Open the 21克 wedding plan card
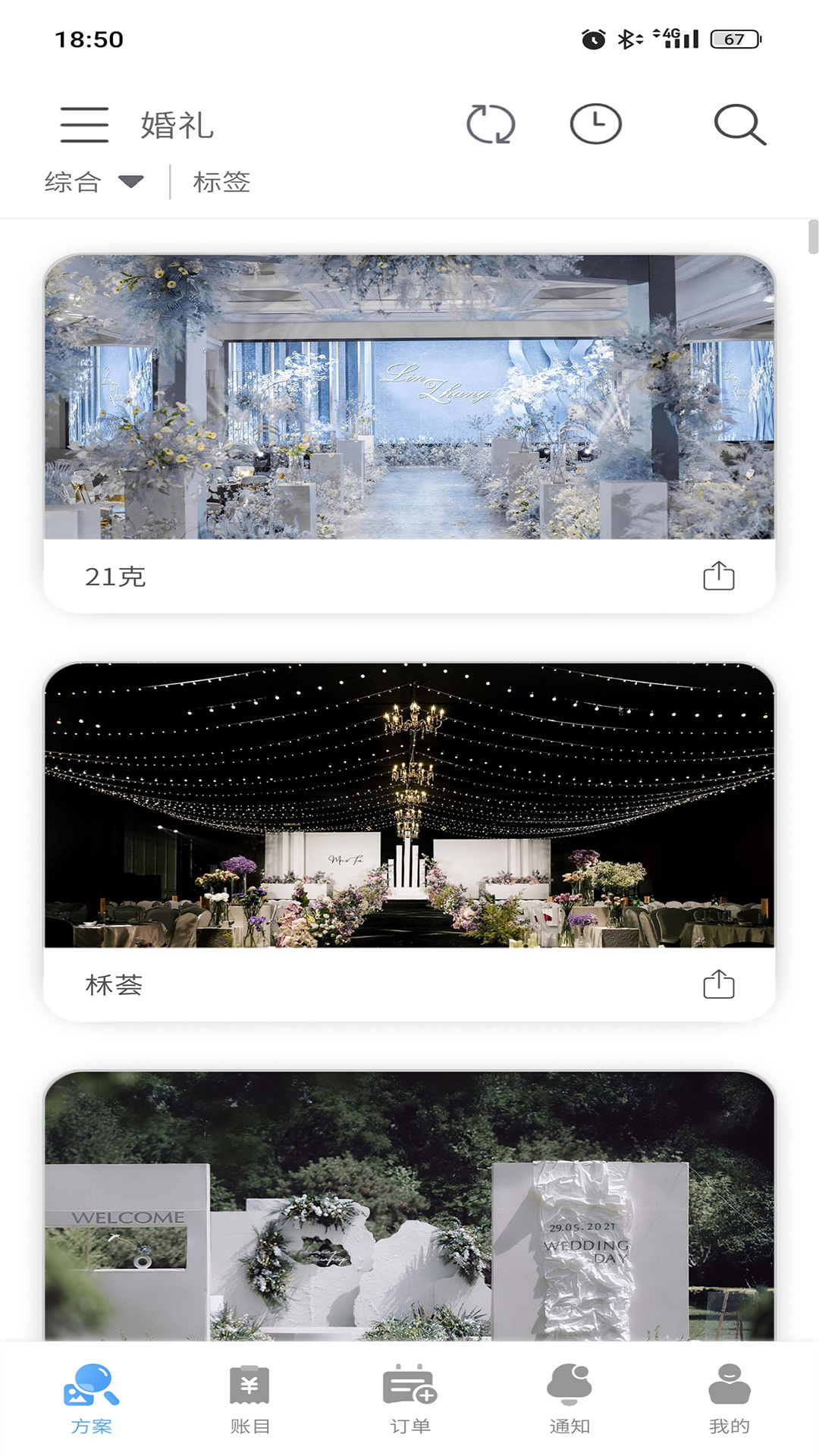819x1456 pixels. 409,397
